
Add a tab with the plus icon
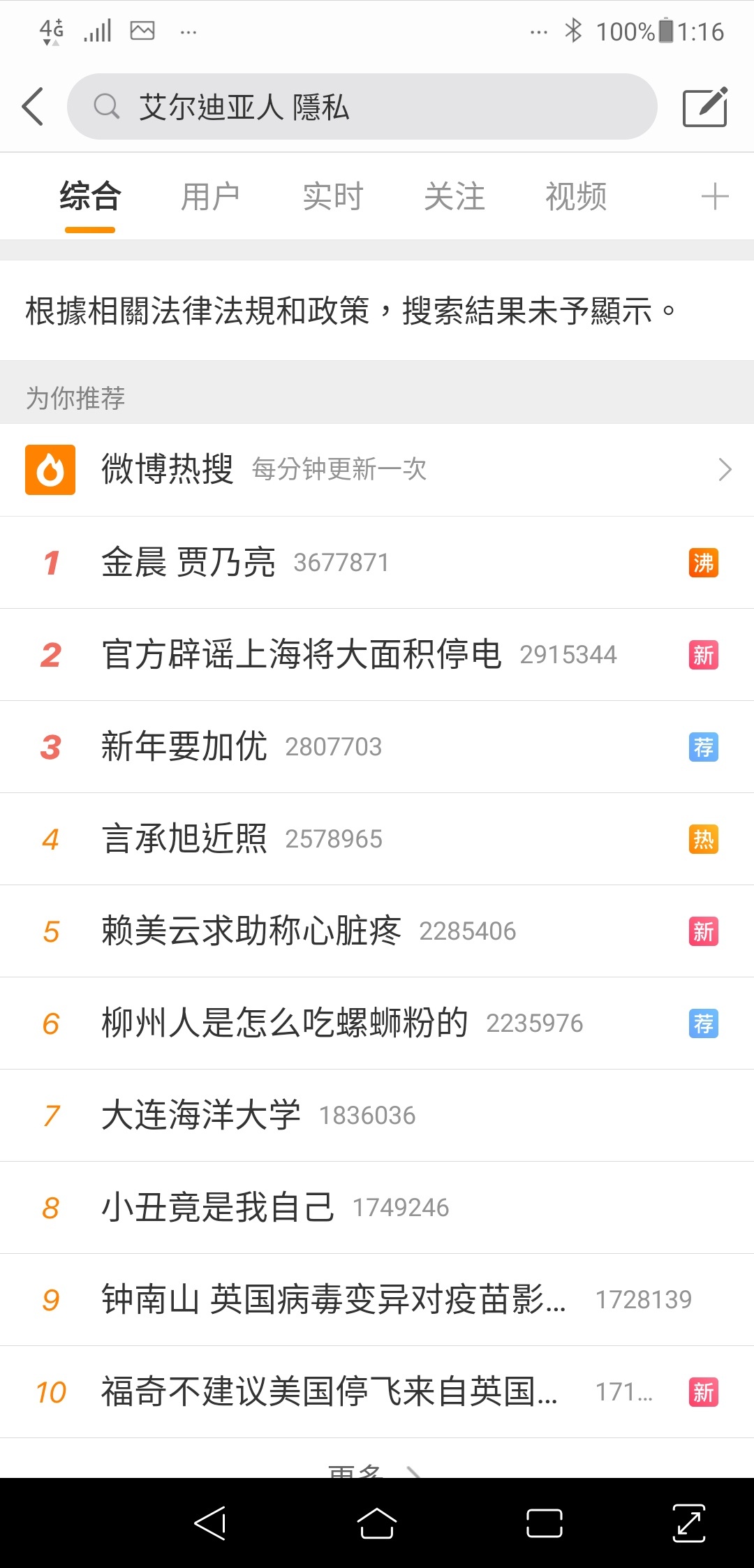[x=715, y=197]
